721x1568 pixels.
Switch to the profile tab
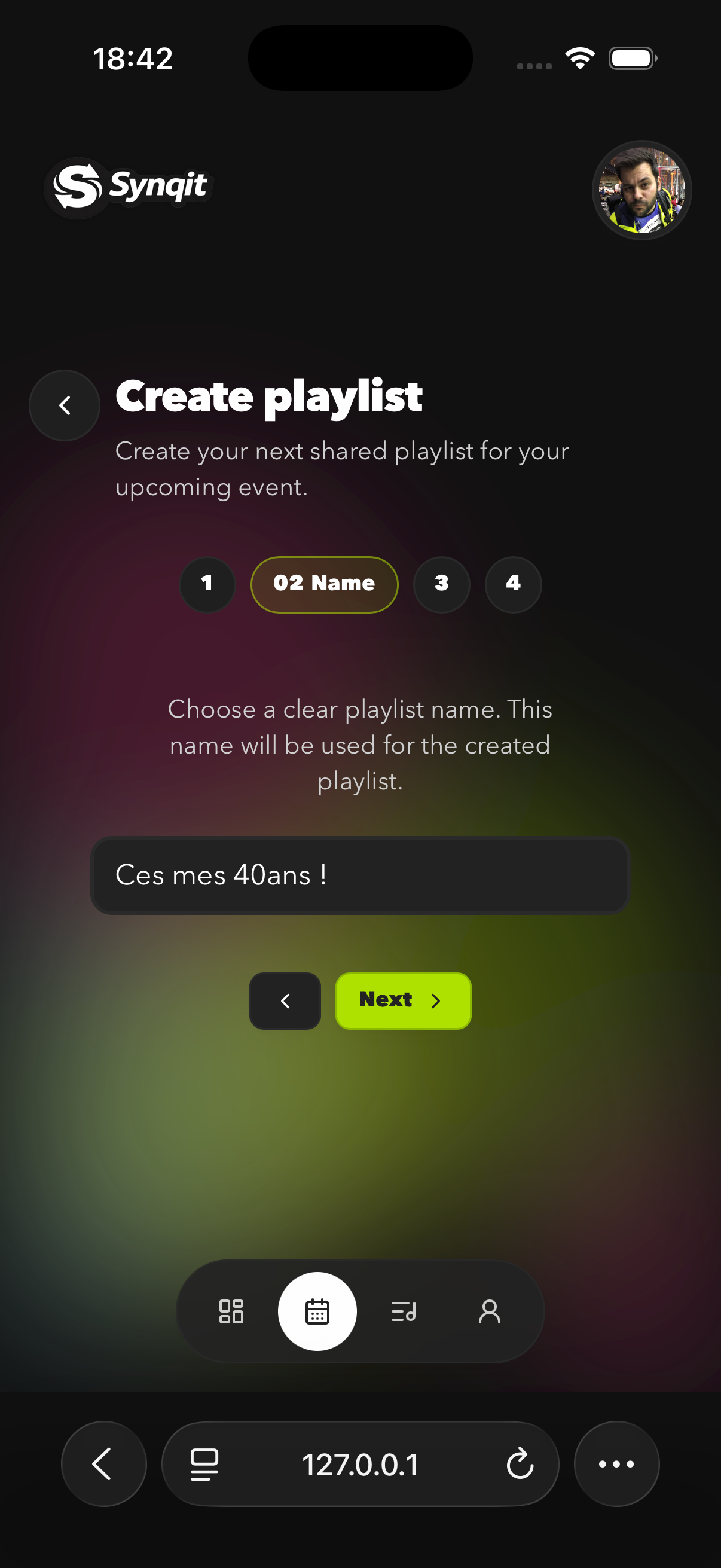click(x=489, y=1311)
